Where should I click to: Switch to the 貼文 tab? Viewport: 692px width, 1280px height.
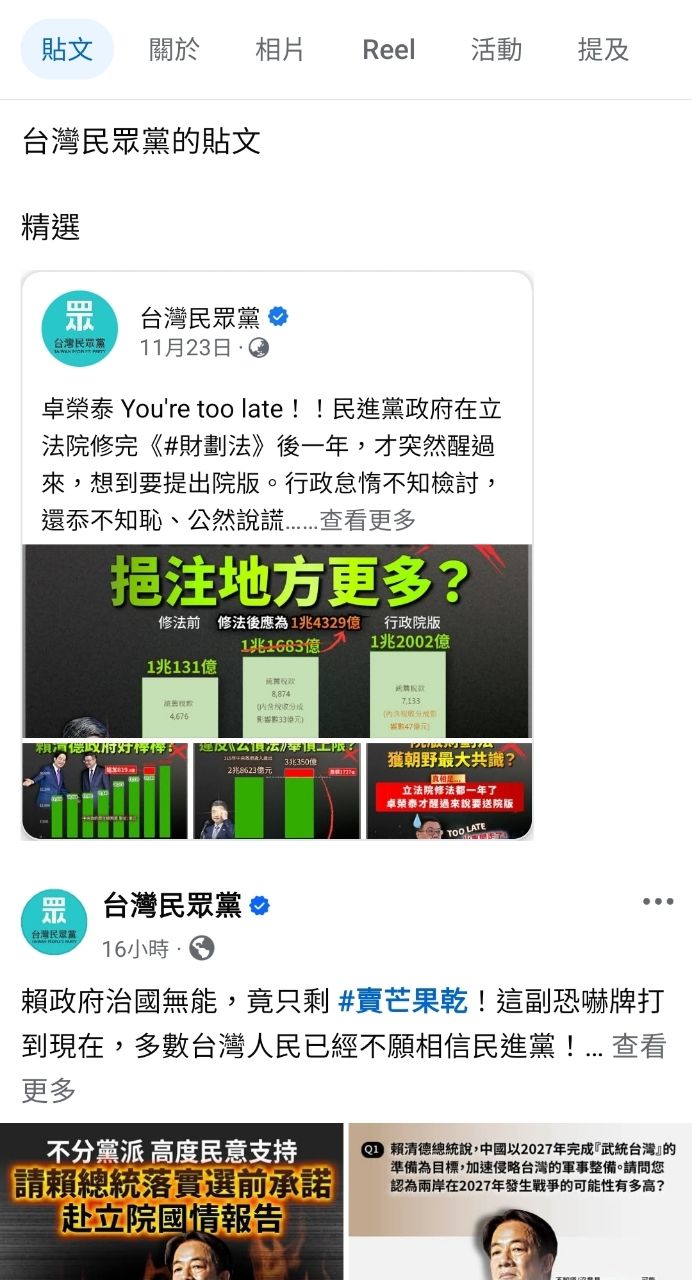tap(67, 50)
